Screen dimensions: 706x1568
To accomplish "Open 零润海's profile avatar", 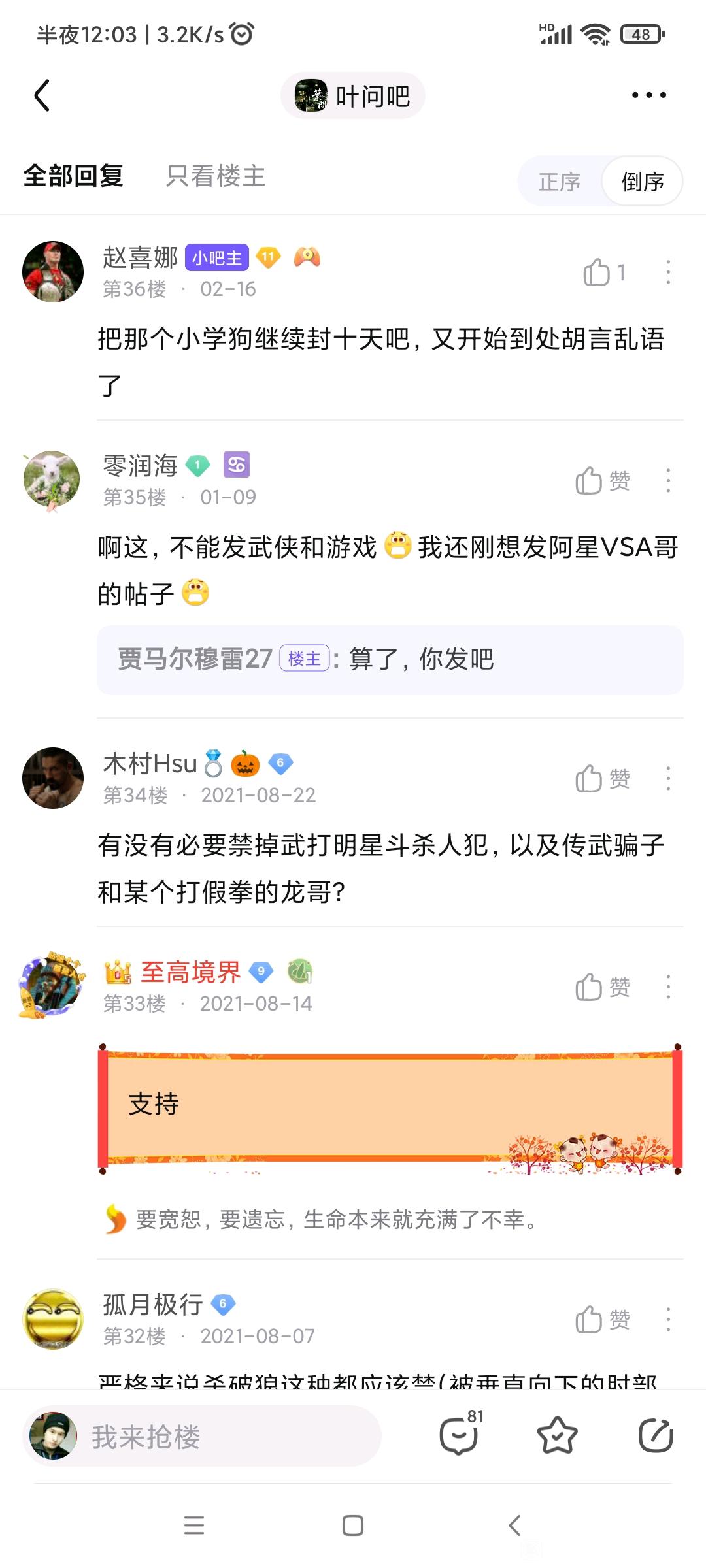I will [52, 481].
